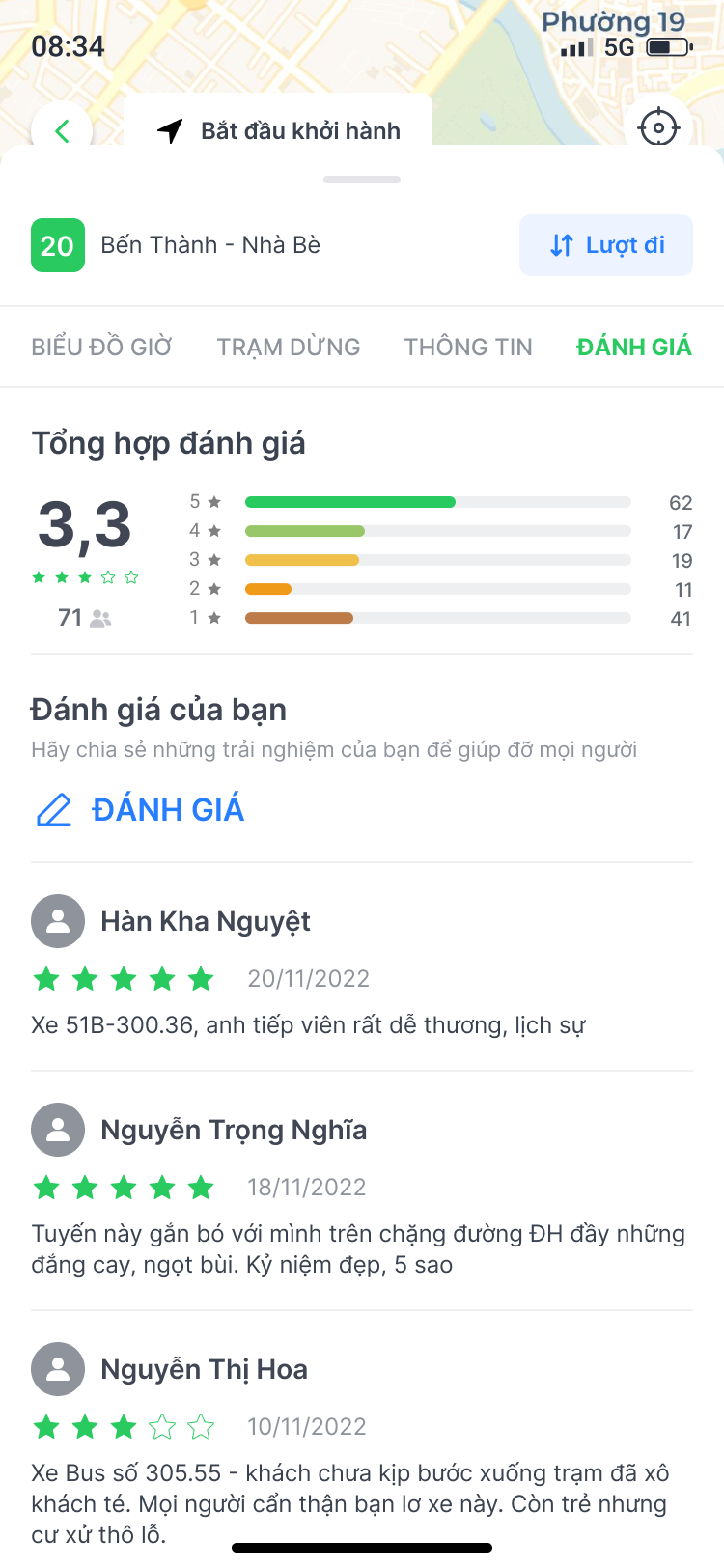
Task: Open the Trạm dừng tab
Action: pyautogui.click(x=289, y=347)
